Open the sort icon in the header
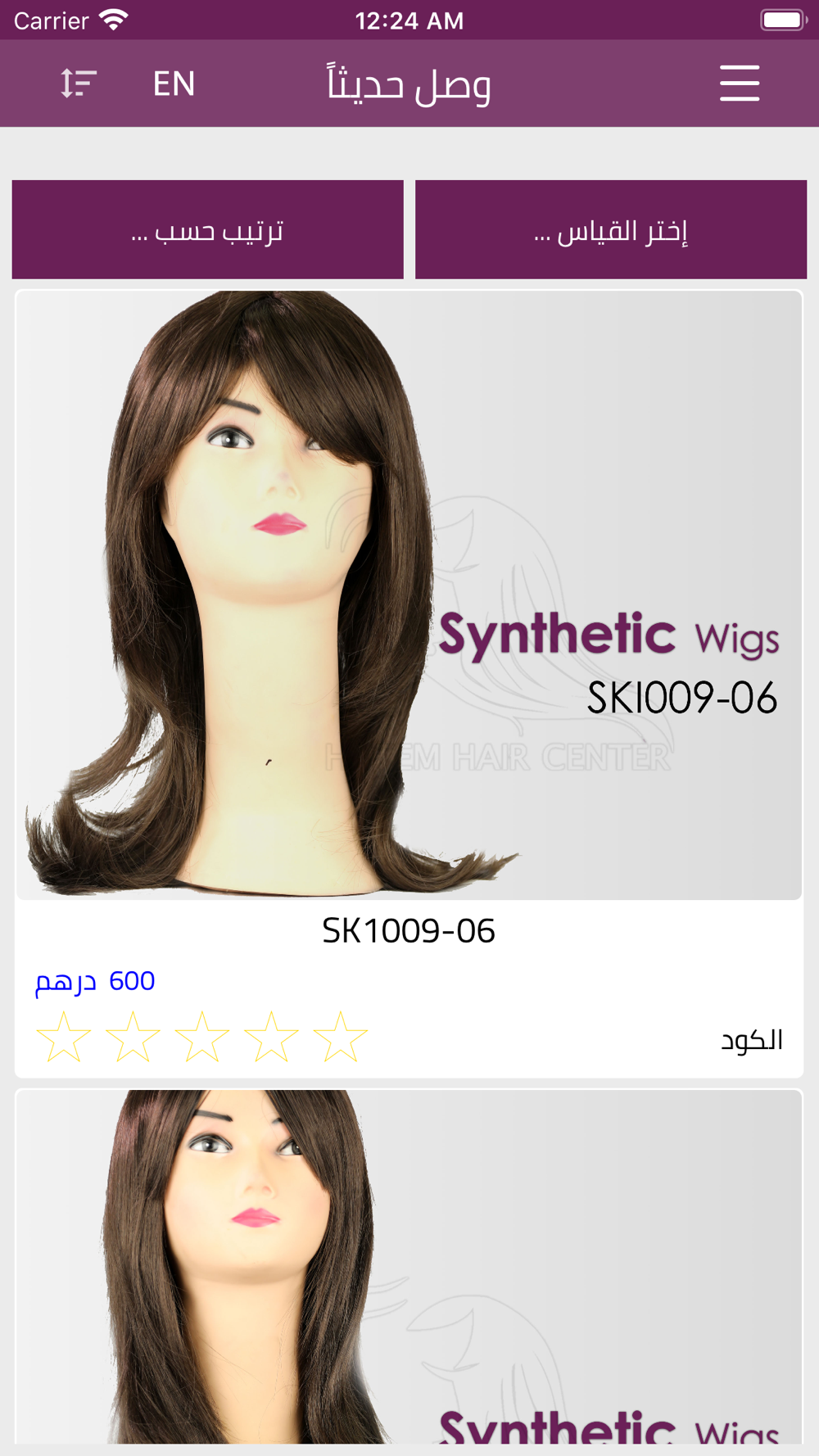The height and width of the screenshot is (1456, 819). tap(79, 84)
